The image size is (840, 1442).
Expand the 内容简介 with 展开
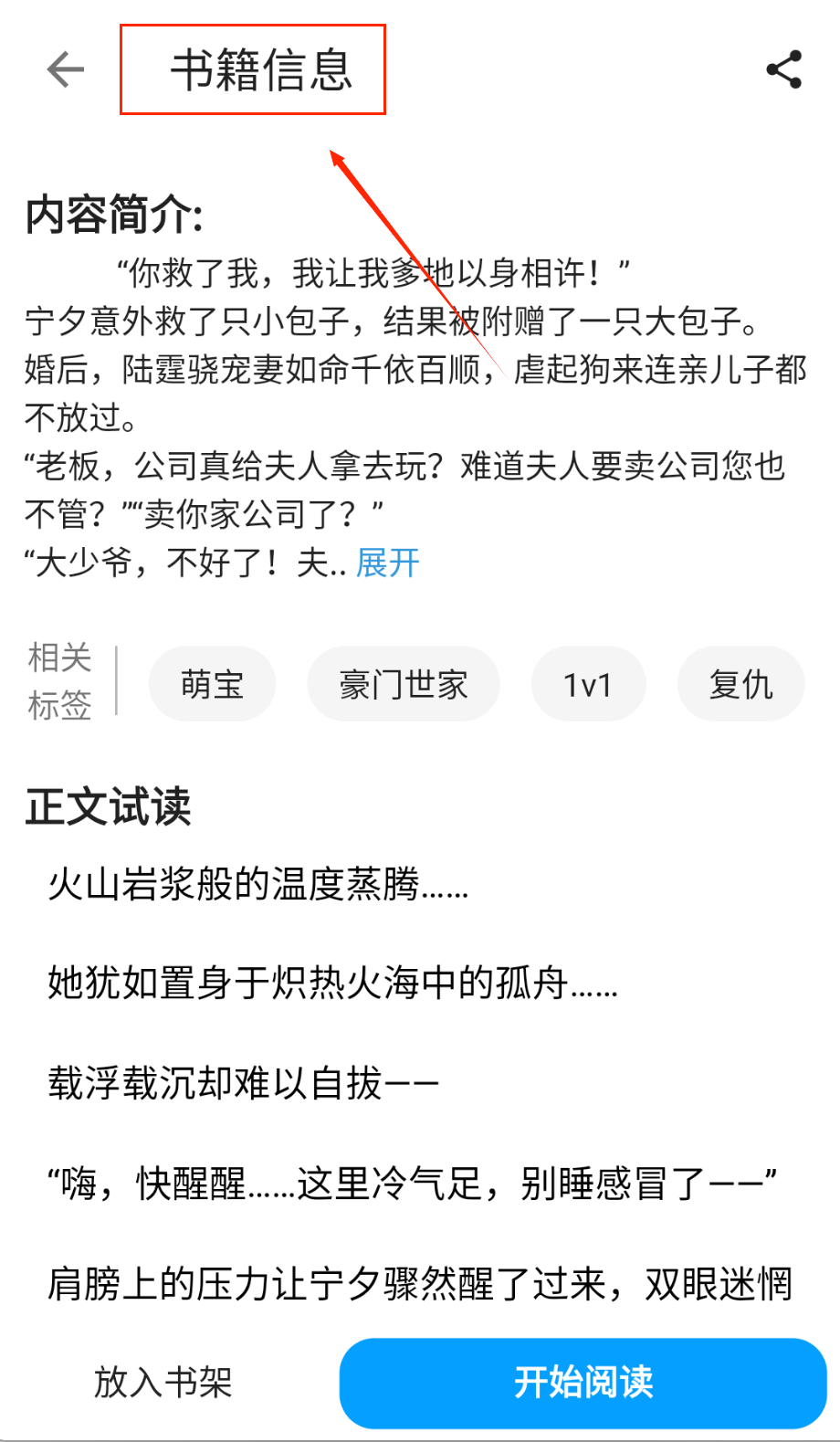(388, 563)
